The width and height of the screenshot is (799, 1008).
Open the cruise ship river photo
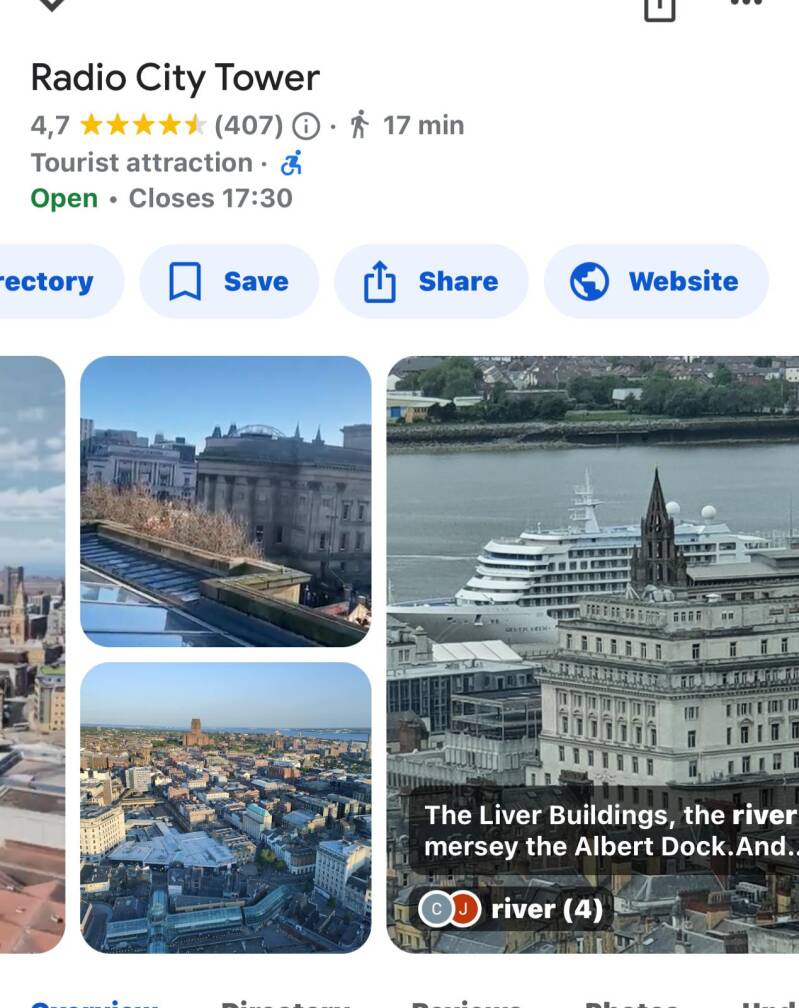[x=592, y=600]
